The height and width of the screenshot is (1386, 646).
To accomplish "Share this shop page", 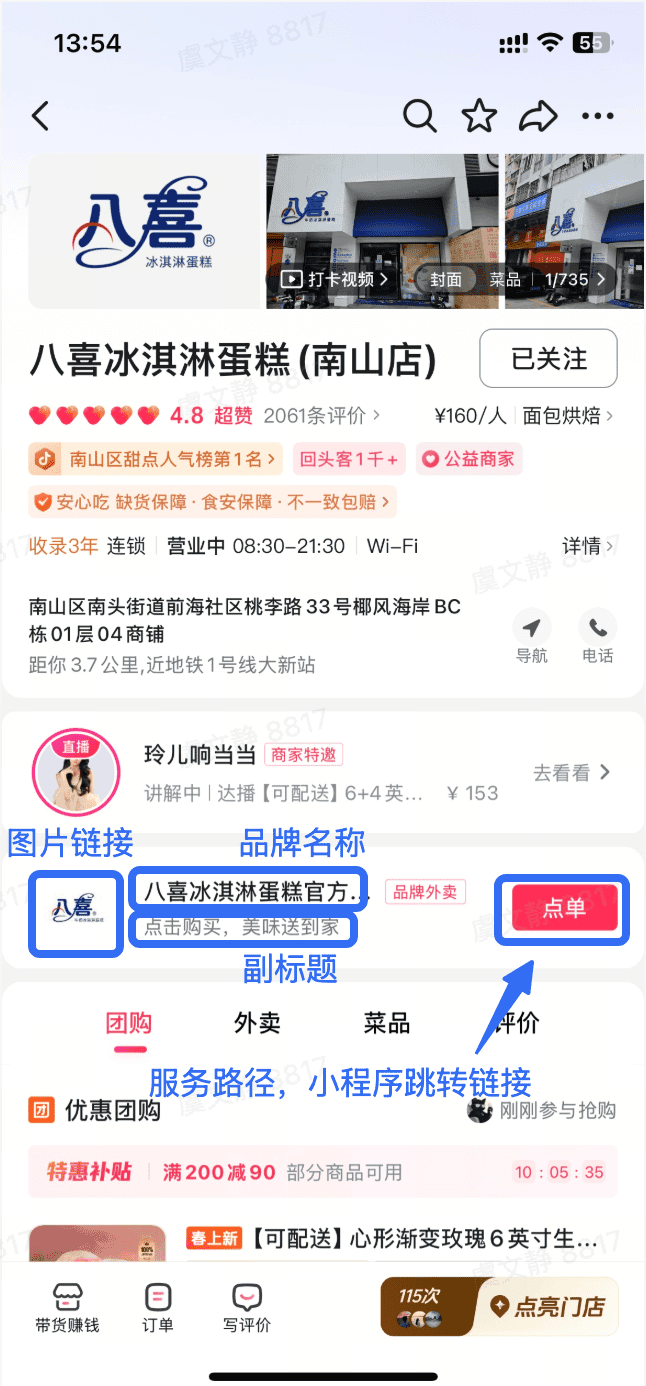I will [538, 116].
